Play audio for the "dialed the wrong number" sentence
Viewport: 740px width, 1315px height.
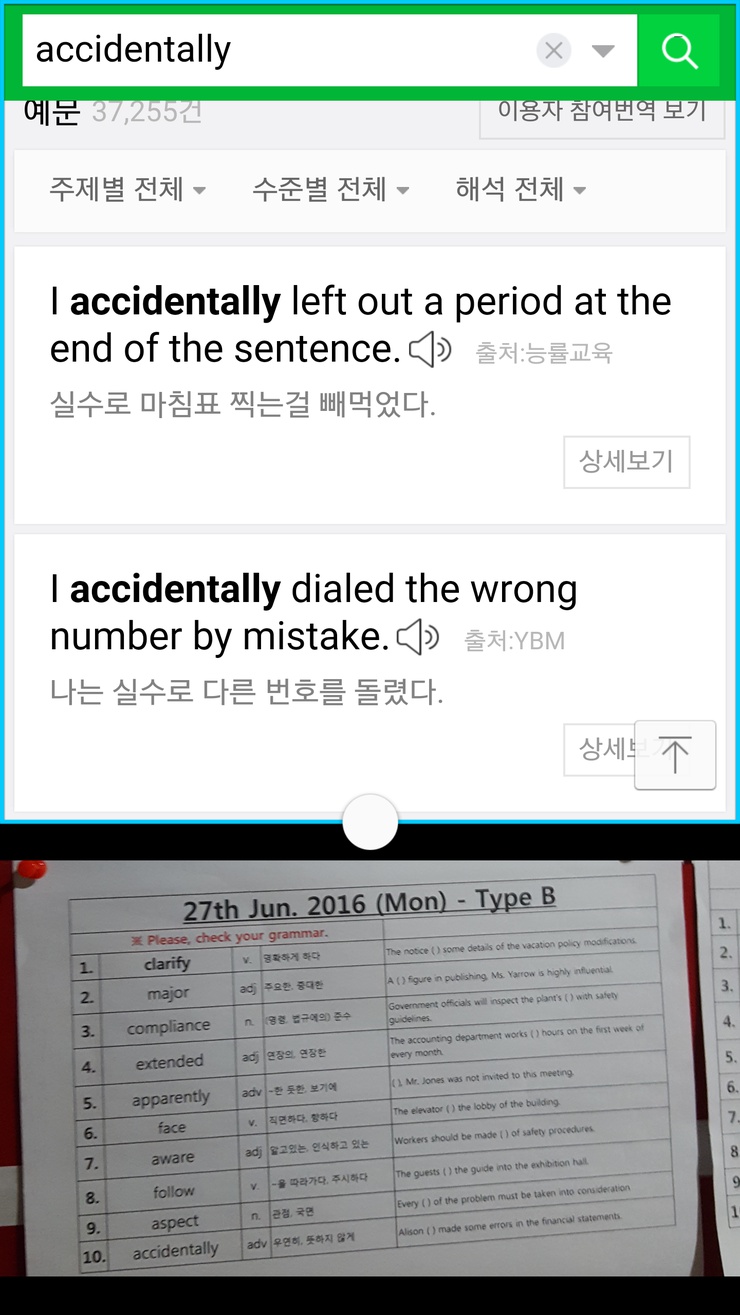point(418,637)
